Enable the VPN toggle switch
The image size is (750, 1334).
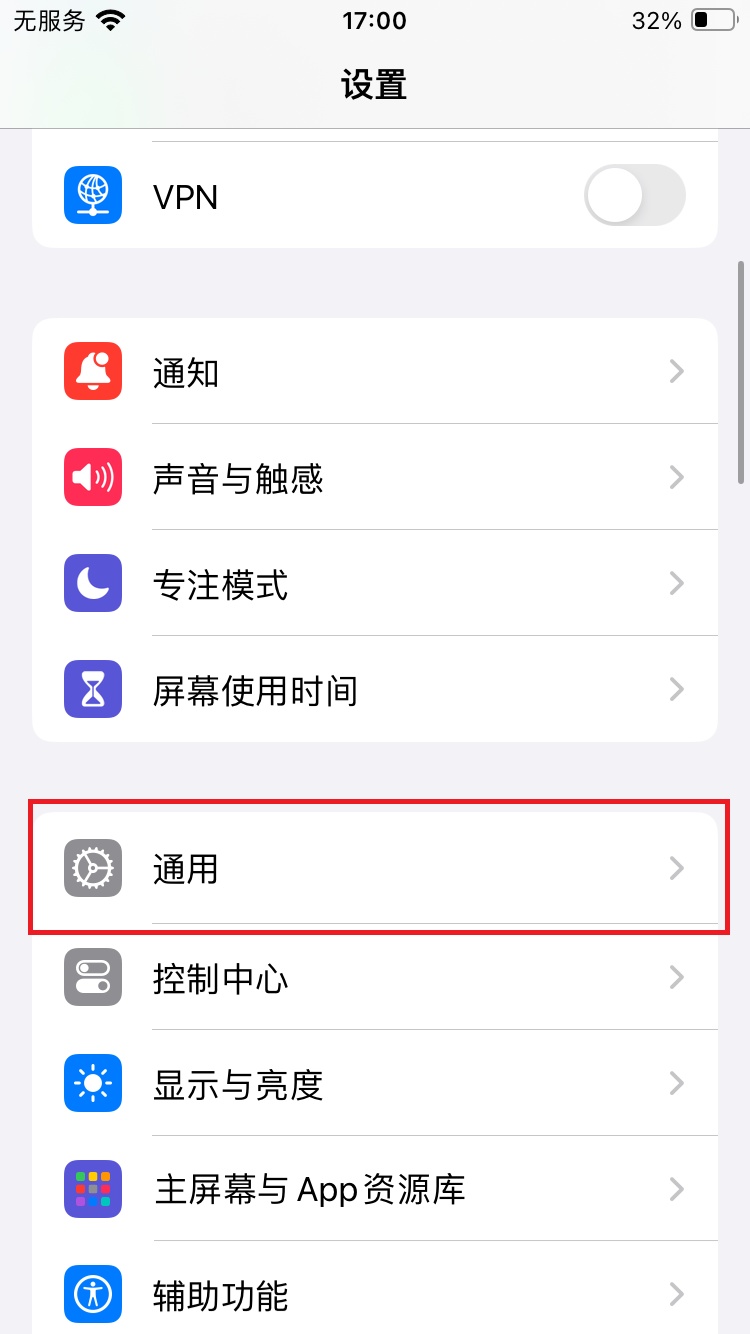(x=634, y=196)
